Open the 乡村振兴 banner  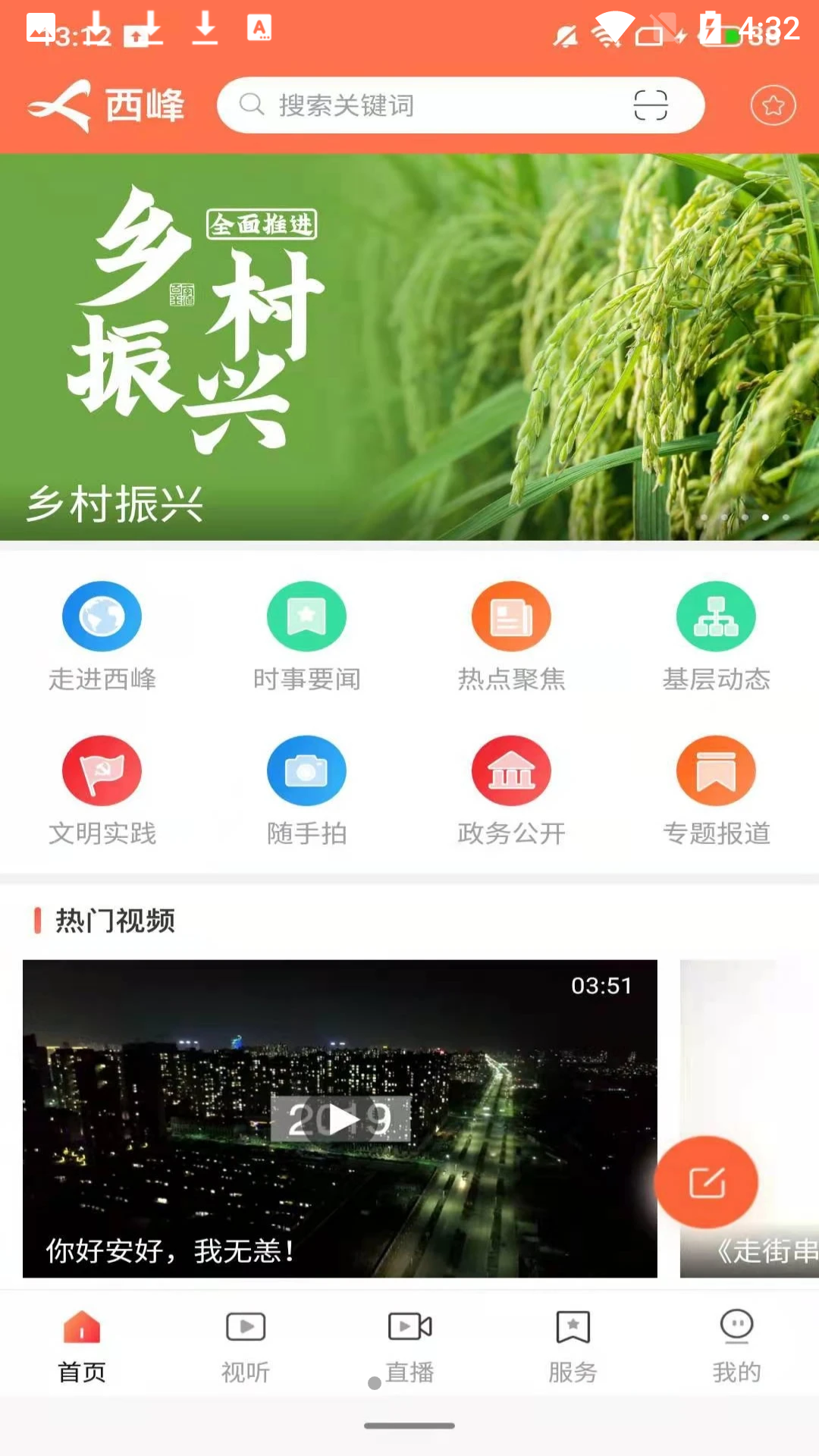point(409,347)
